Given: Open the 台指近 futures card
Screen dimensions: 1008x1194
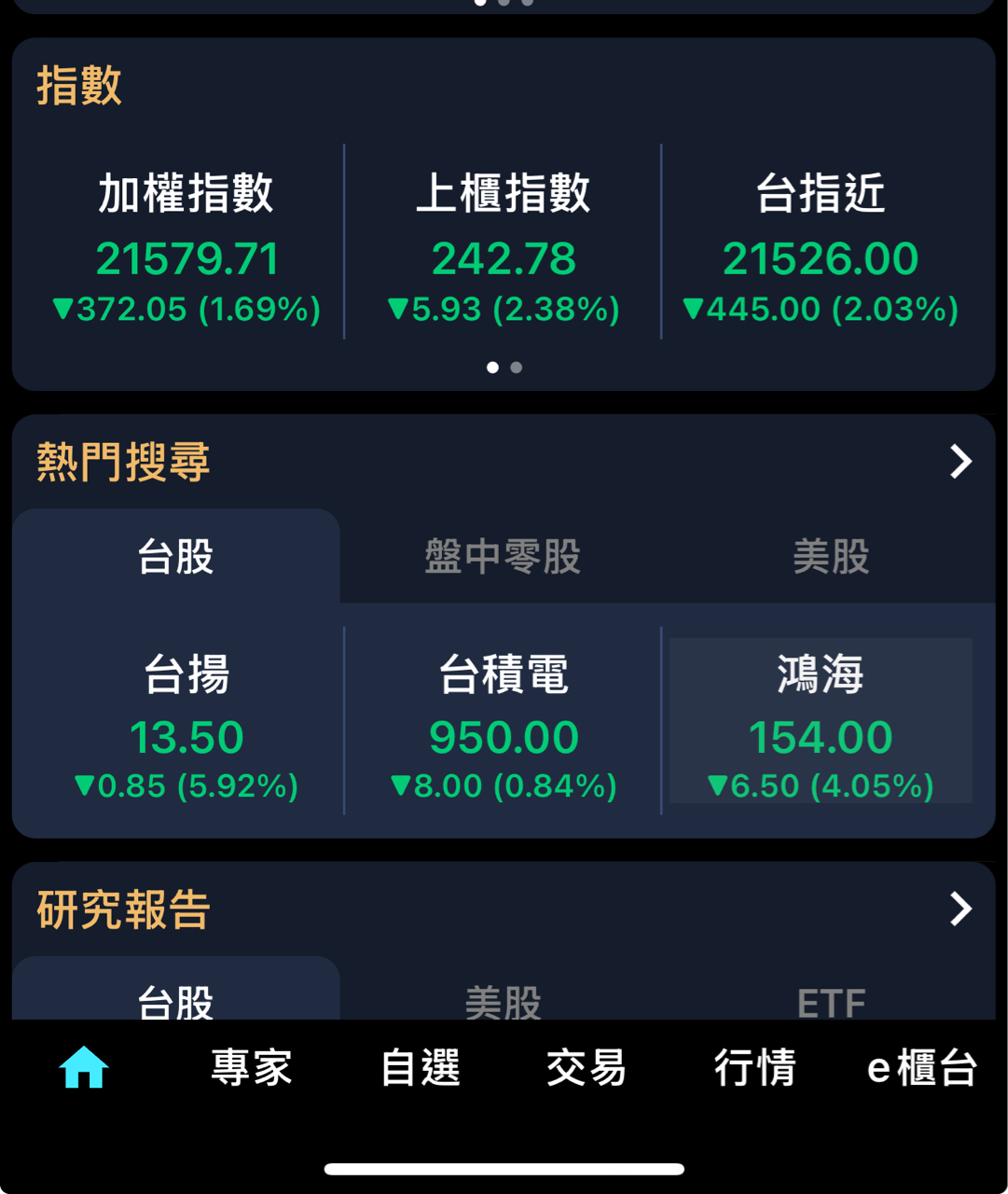Looking at the screenshot, I should coord(821,244).
